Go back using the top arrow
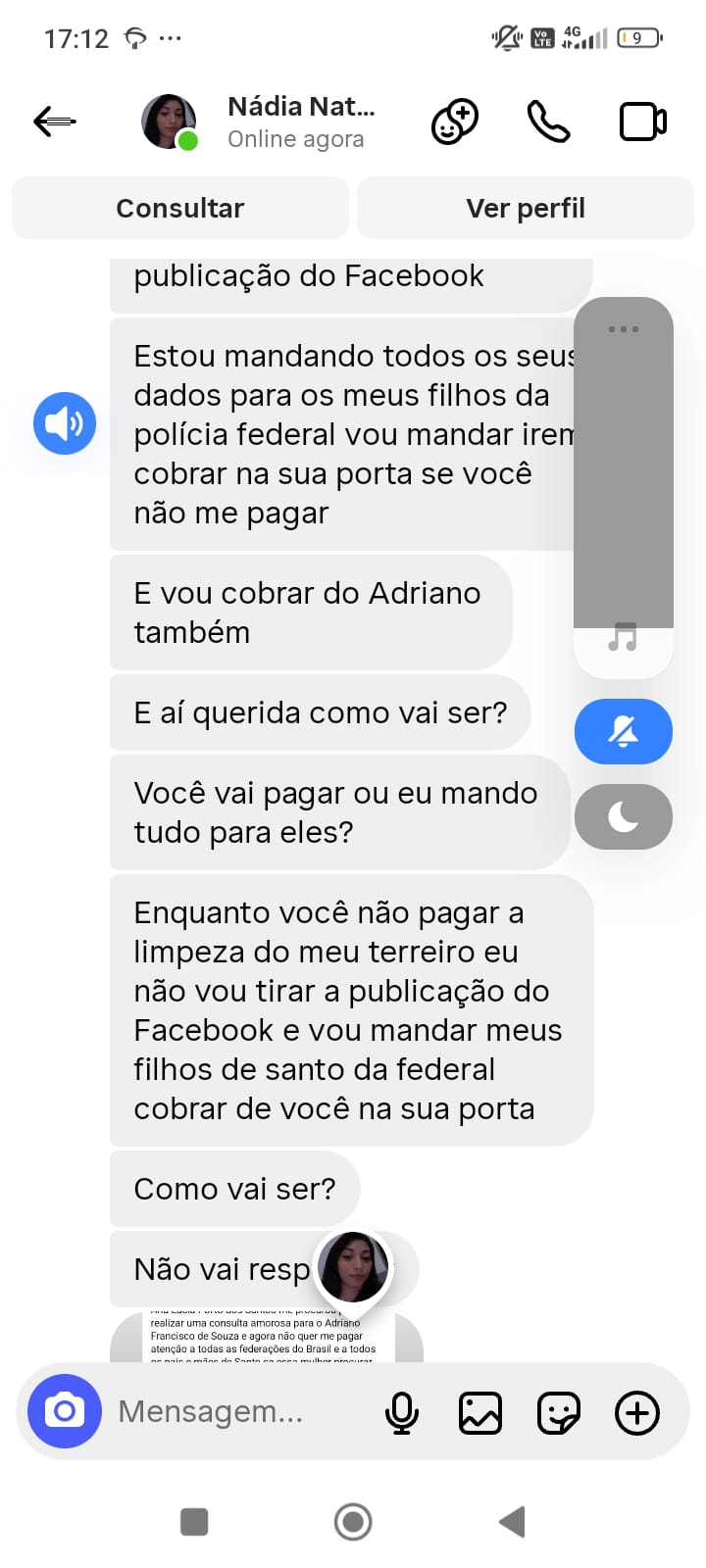 55,122
